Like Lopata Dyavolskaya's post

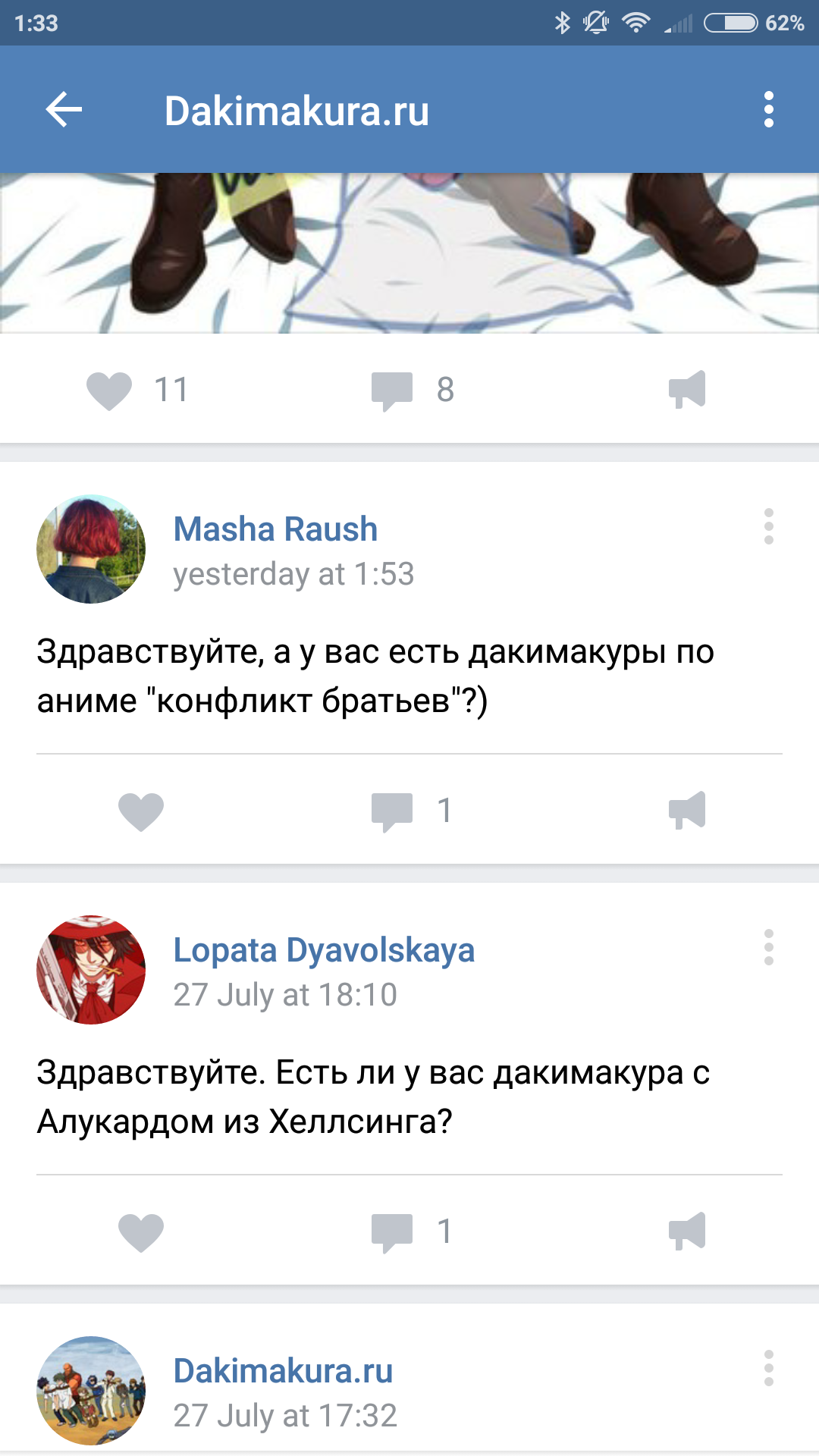[141, 1232]
